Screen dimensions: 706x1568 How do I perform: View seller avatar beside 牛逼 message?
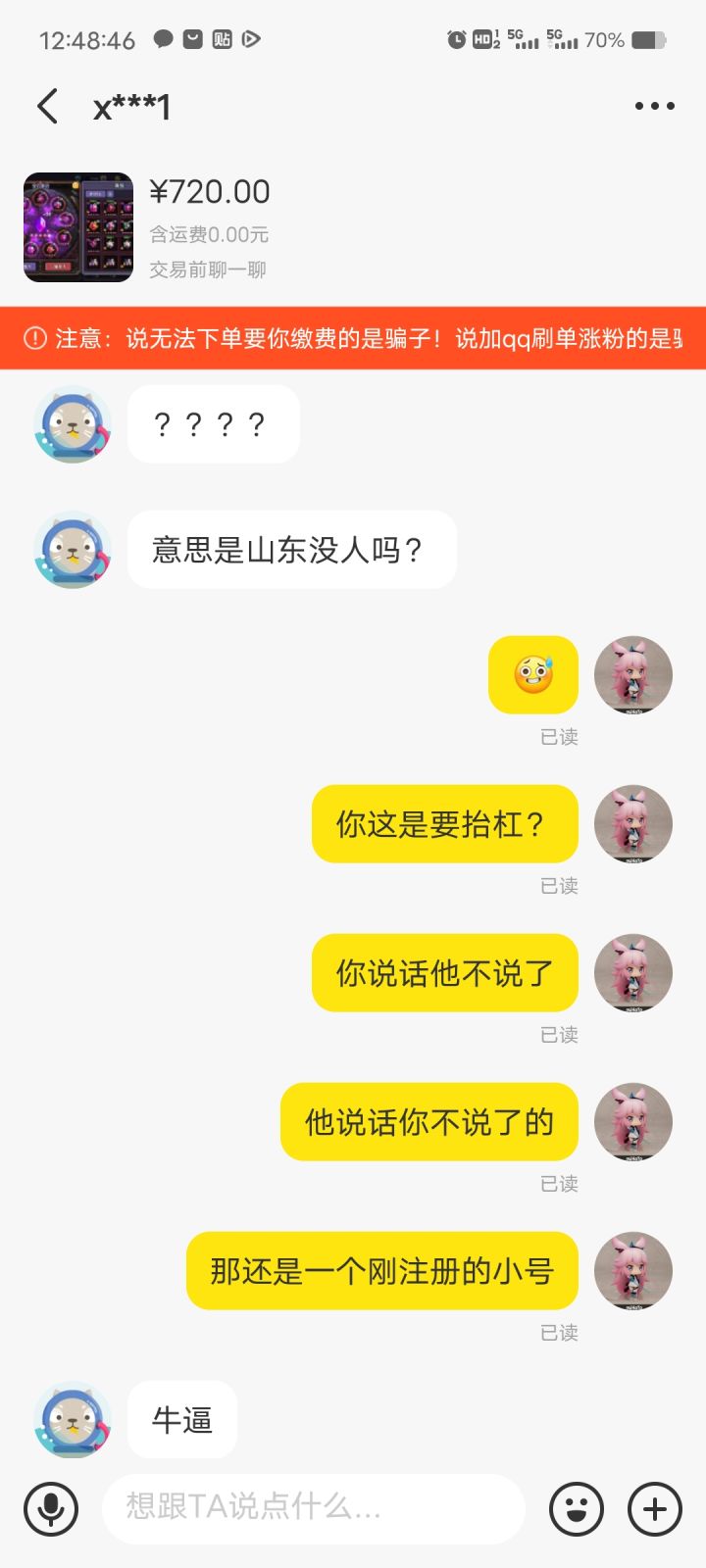pyautogui.click(x=73, y=1420)
